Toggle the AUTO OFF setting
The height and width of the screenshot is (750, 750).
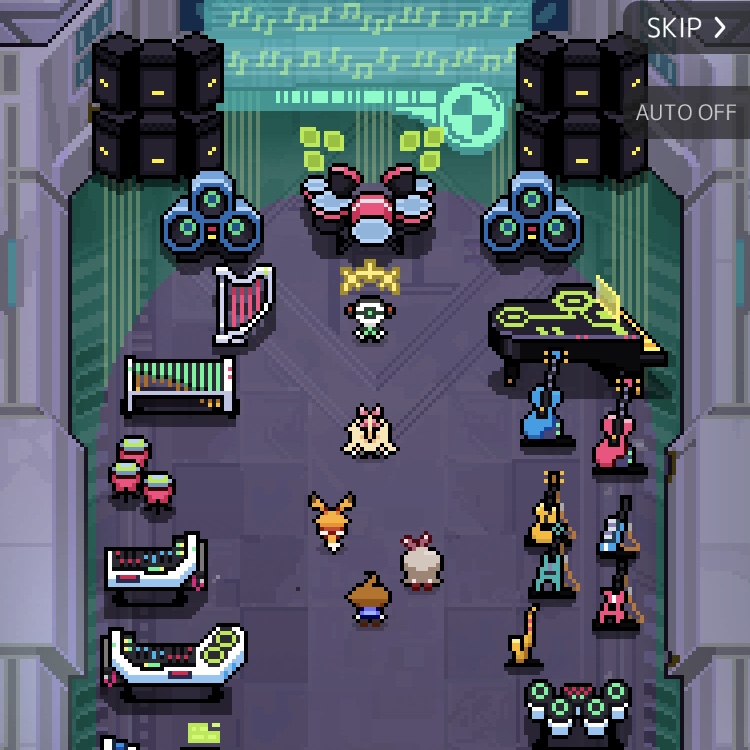pos(686,111)
